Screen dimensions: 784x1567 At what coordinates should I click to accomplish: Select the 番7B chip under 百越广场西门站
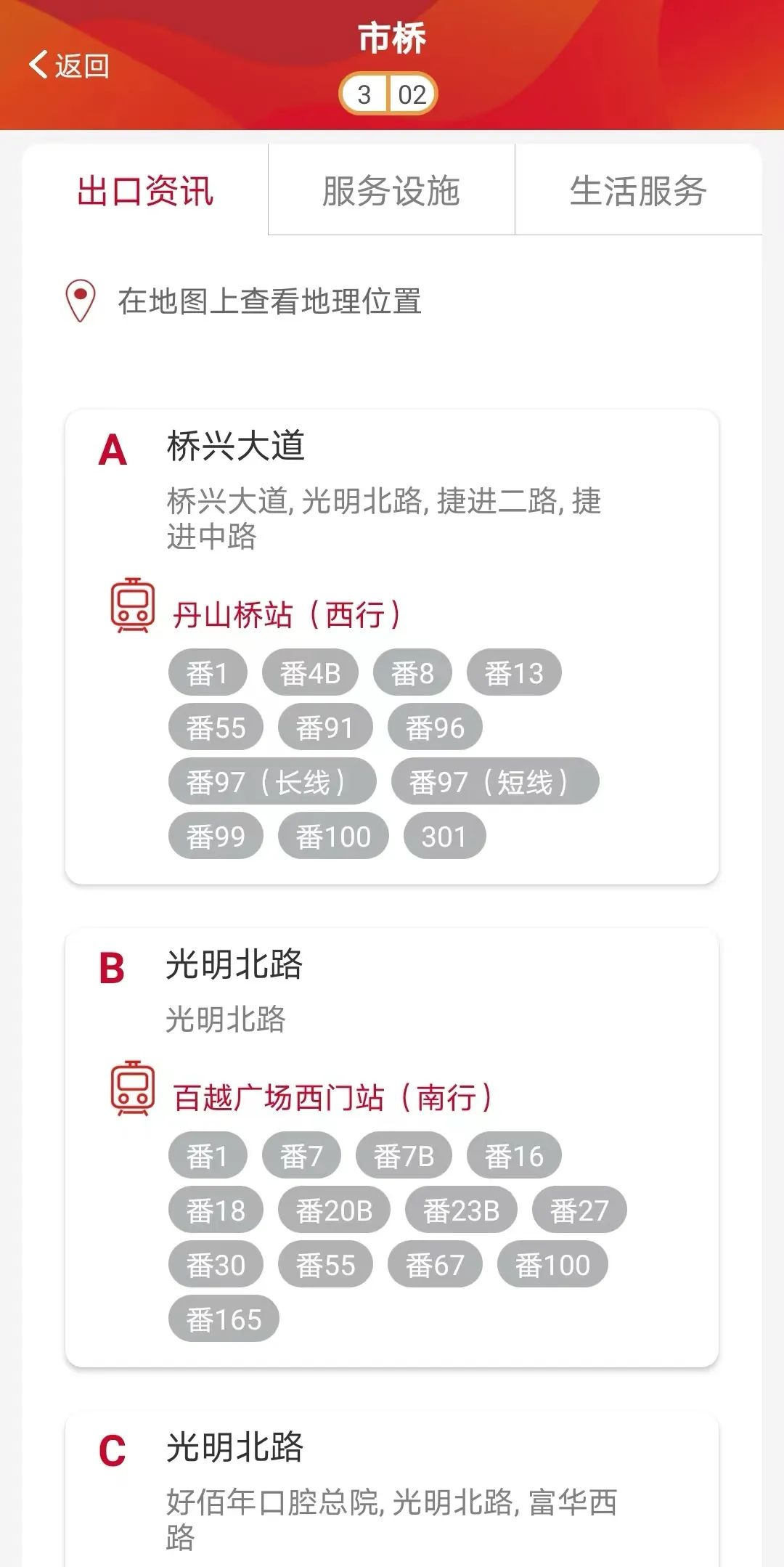[x=404, y=1156]
